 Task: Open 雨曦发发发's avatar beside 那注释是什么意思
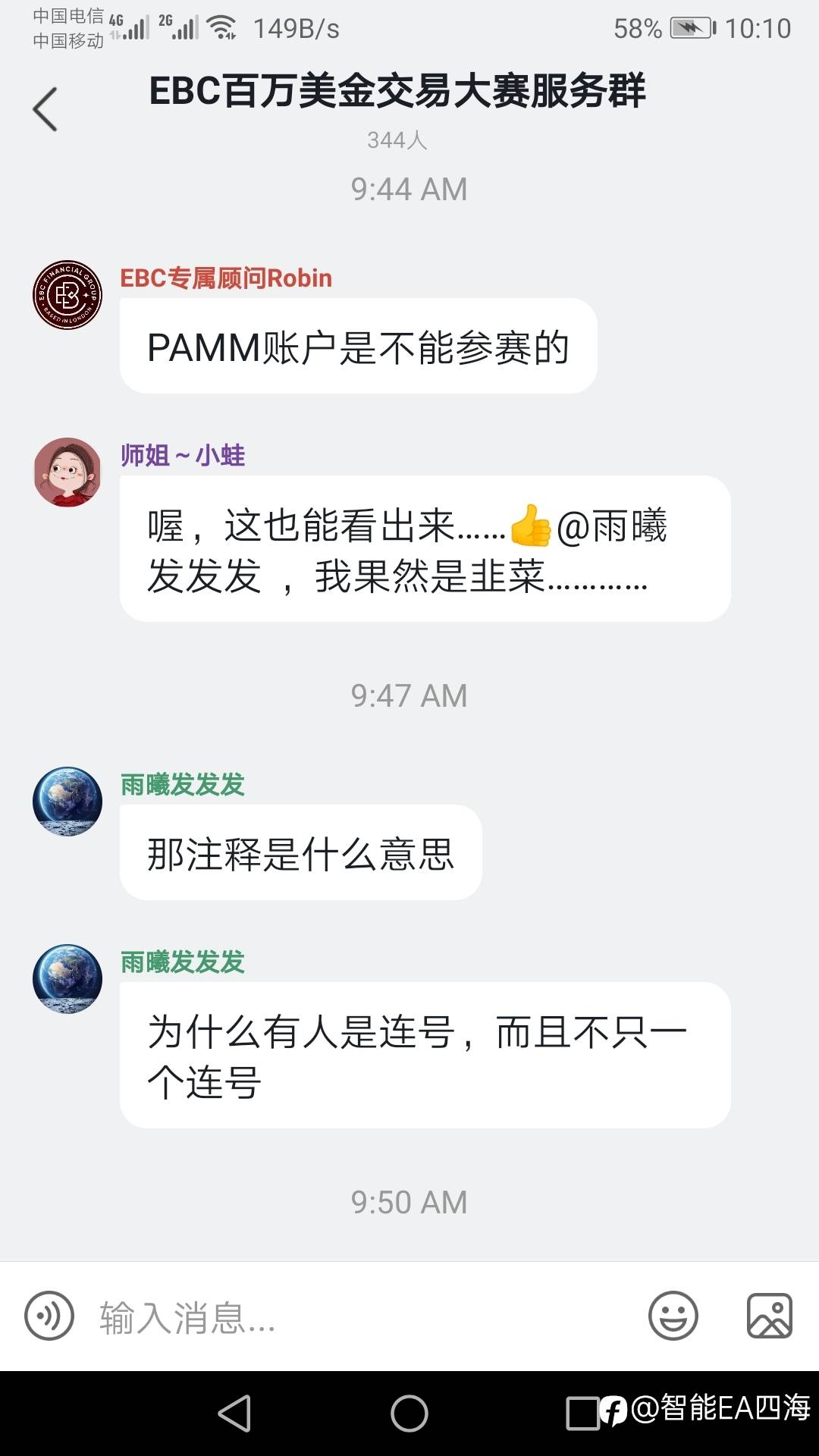[x=67, y=802]
